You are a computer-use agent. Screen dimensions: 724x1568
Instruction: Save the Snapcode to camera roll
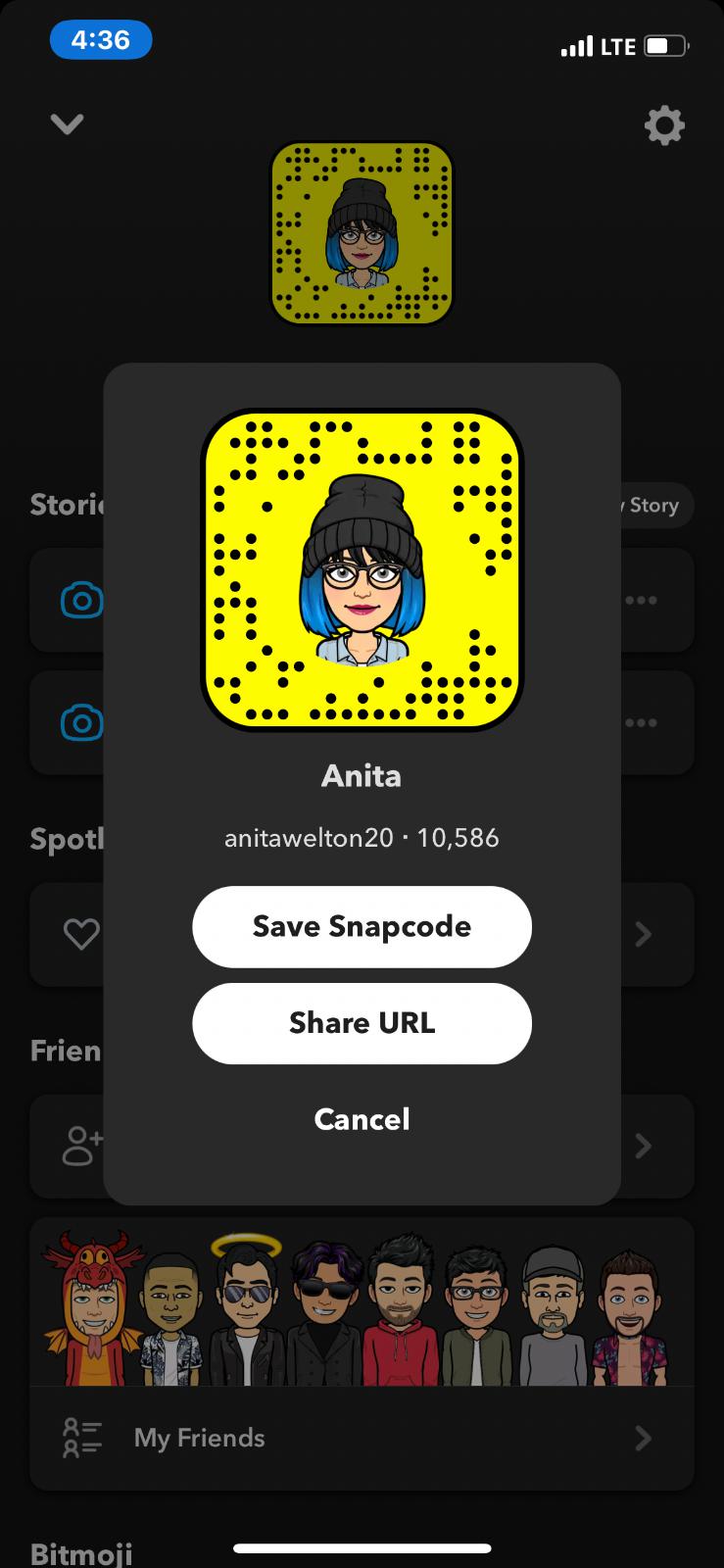pos(362,926)
